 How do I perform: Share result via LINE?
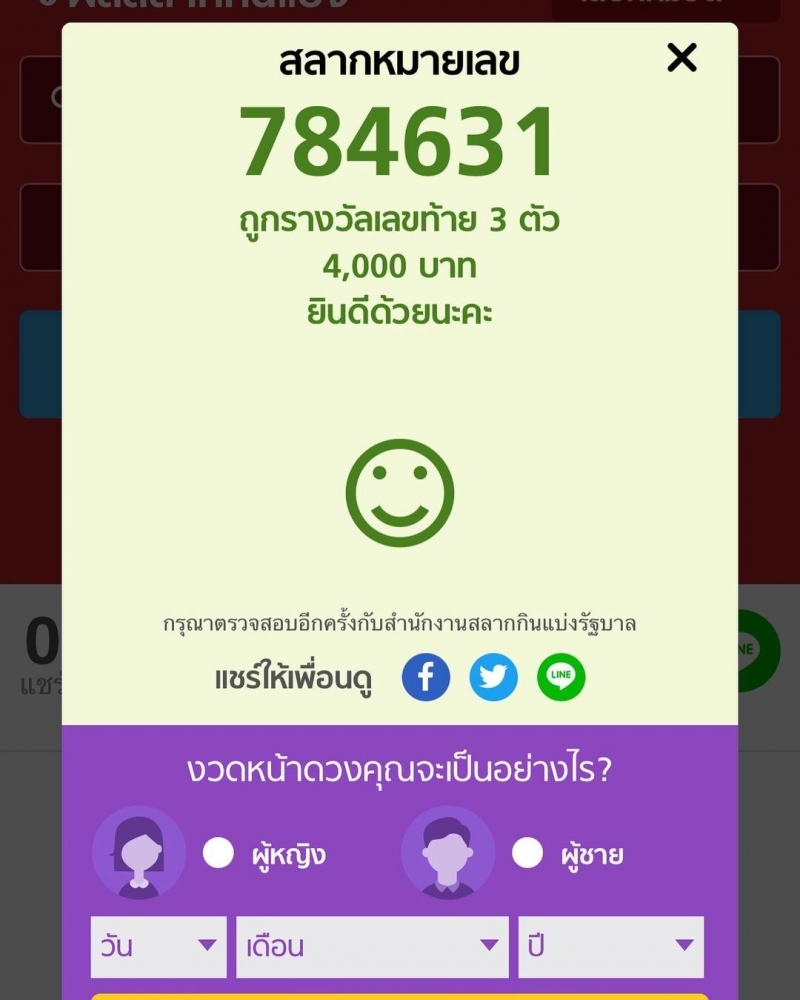coord(561,678)
